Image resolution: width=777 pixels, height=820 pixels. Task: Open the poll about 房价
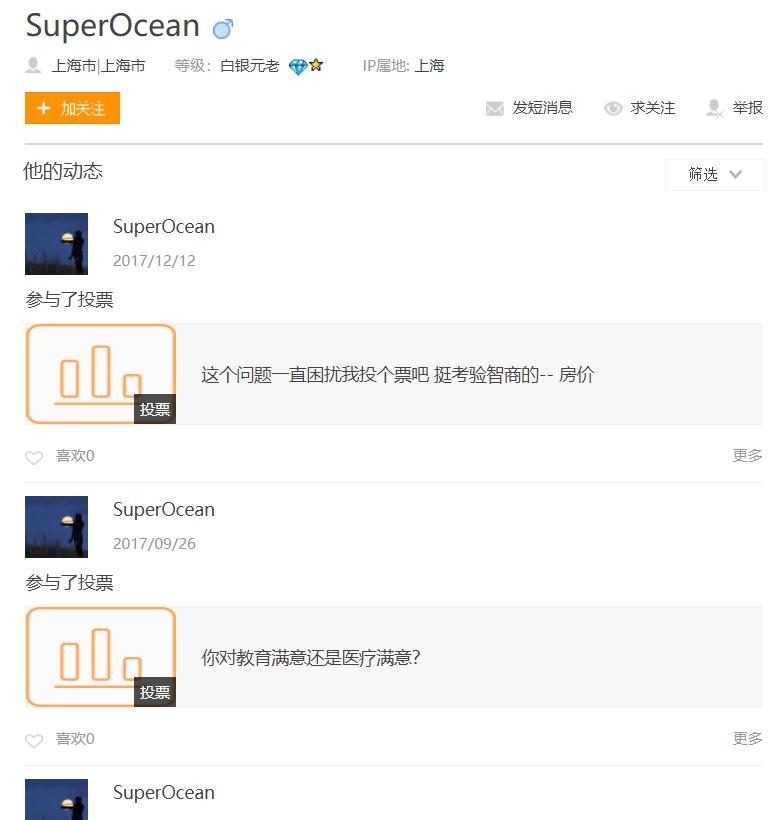(x=397, y=375)
